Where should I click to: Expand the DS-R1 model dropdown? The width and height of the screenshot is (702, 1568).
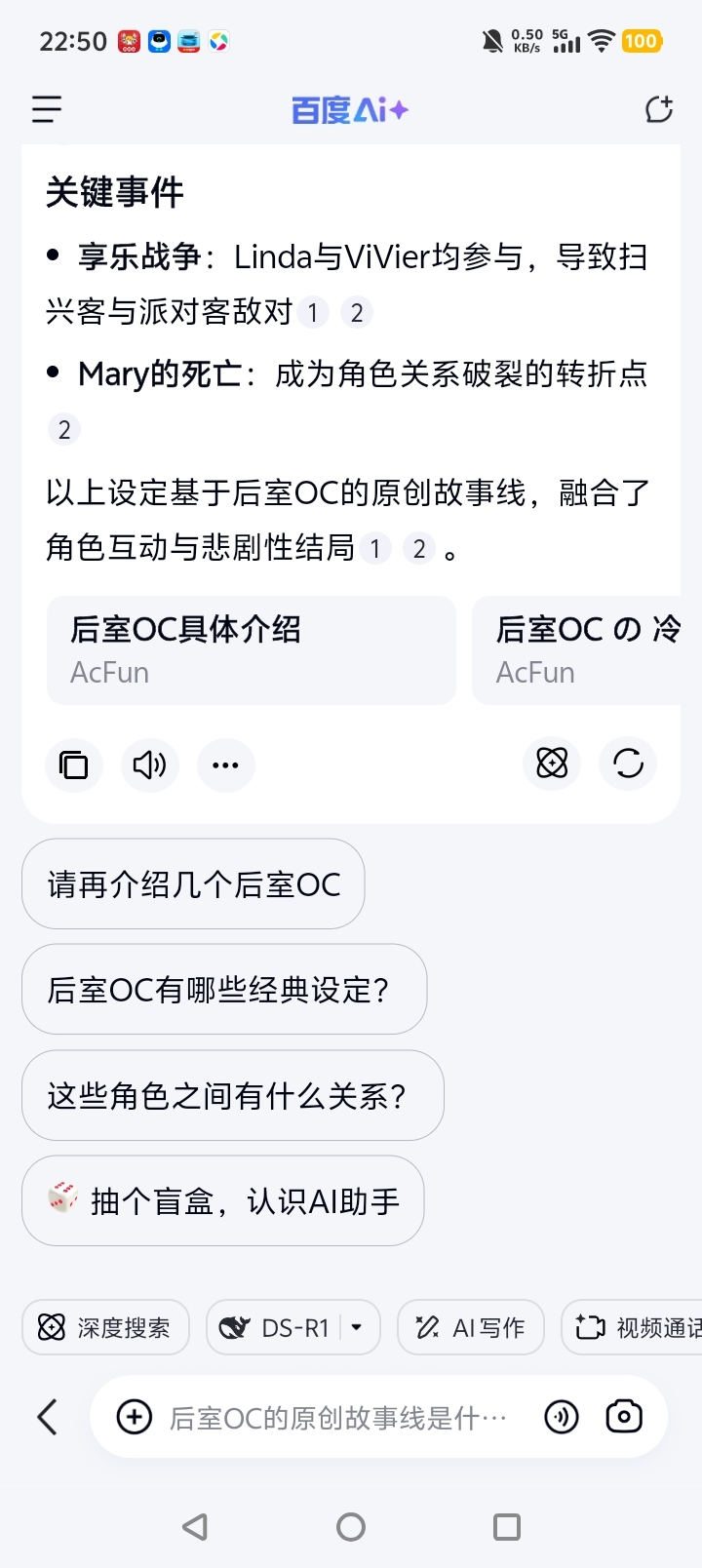357,1327
